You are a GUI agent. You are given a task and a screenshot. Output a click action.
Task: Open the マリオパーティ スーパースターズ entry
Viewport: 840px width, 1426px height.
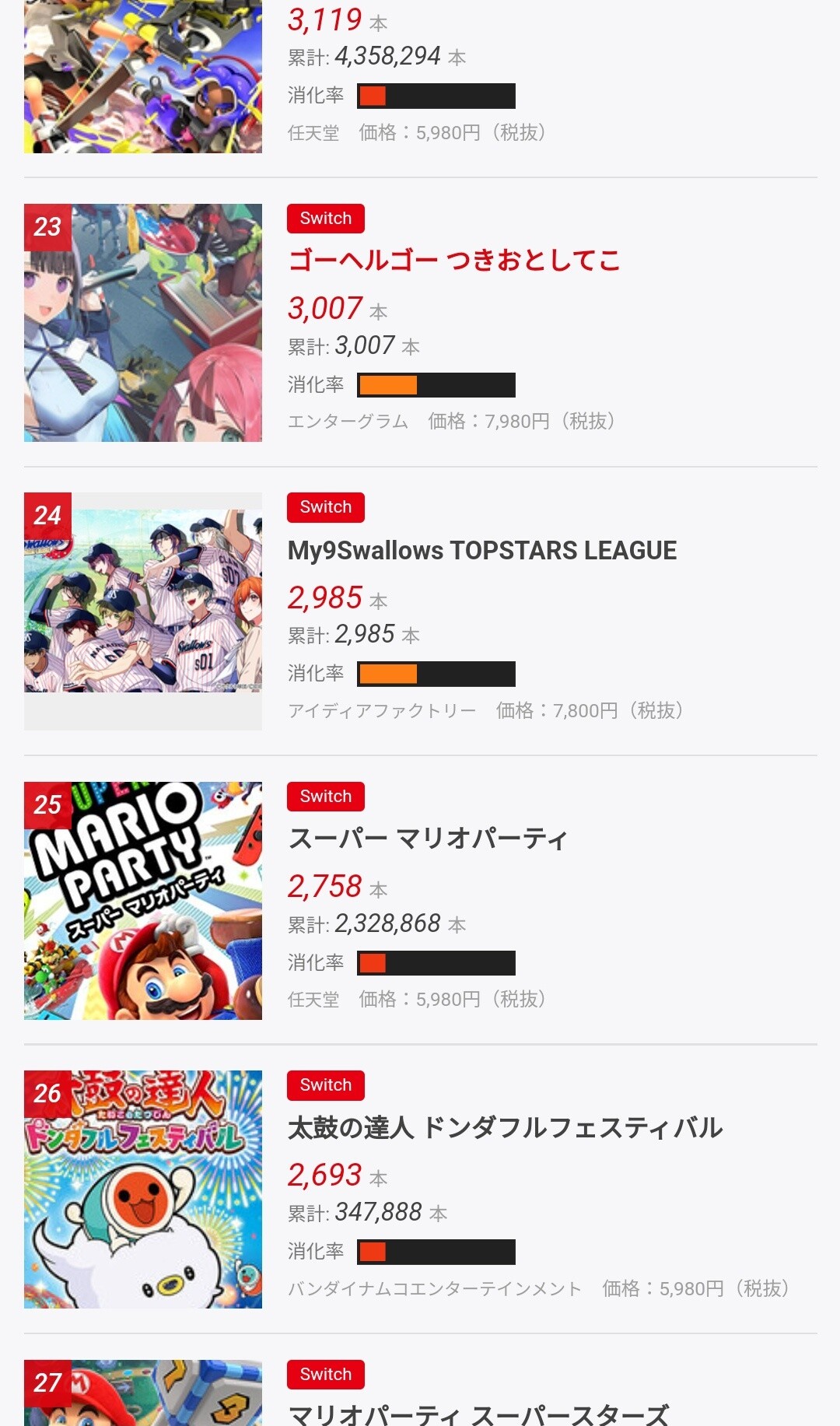click(478, 1414)
